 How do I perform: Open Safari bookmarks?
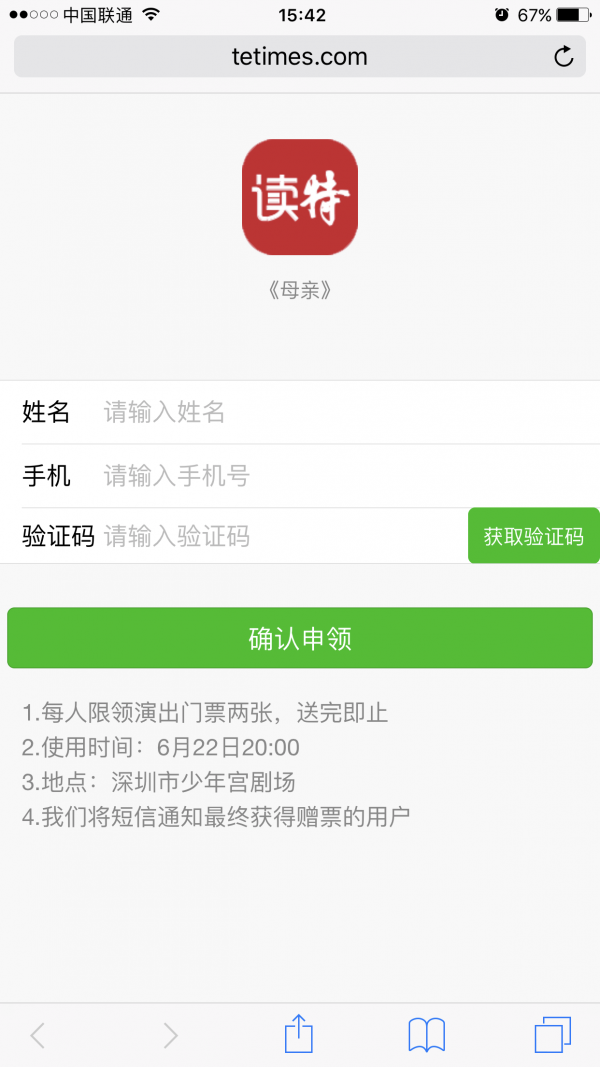pyautogui.click(x=426, y=1035)
